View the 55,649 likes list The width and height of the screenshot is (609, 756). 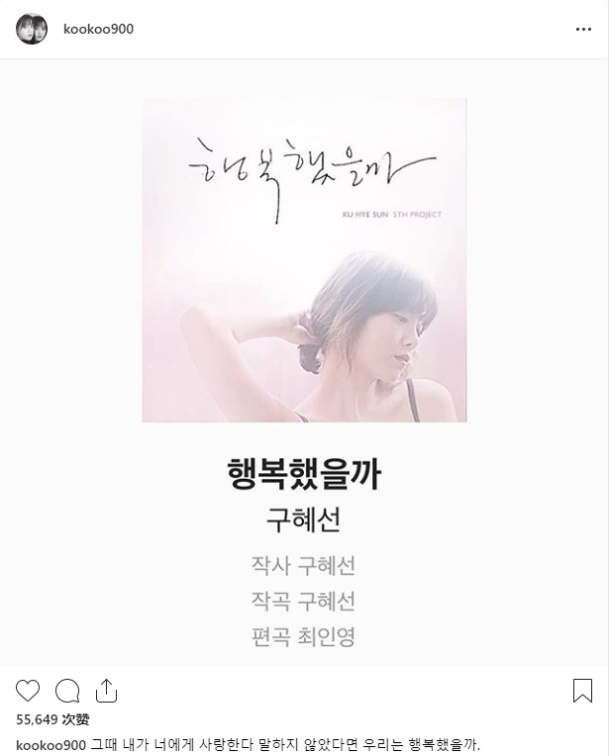(x=53, y=720)
